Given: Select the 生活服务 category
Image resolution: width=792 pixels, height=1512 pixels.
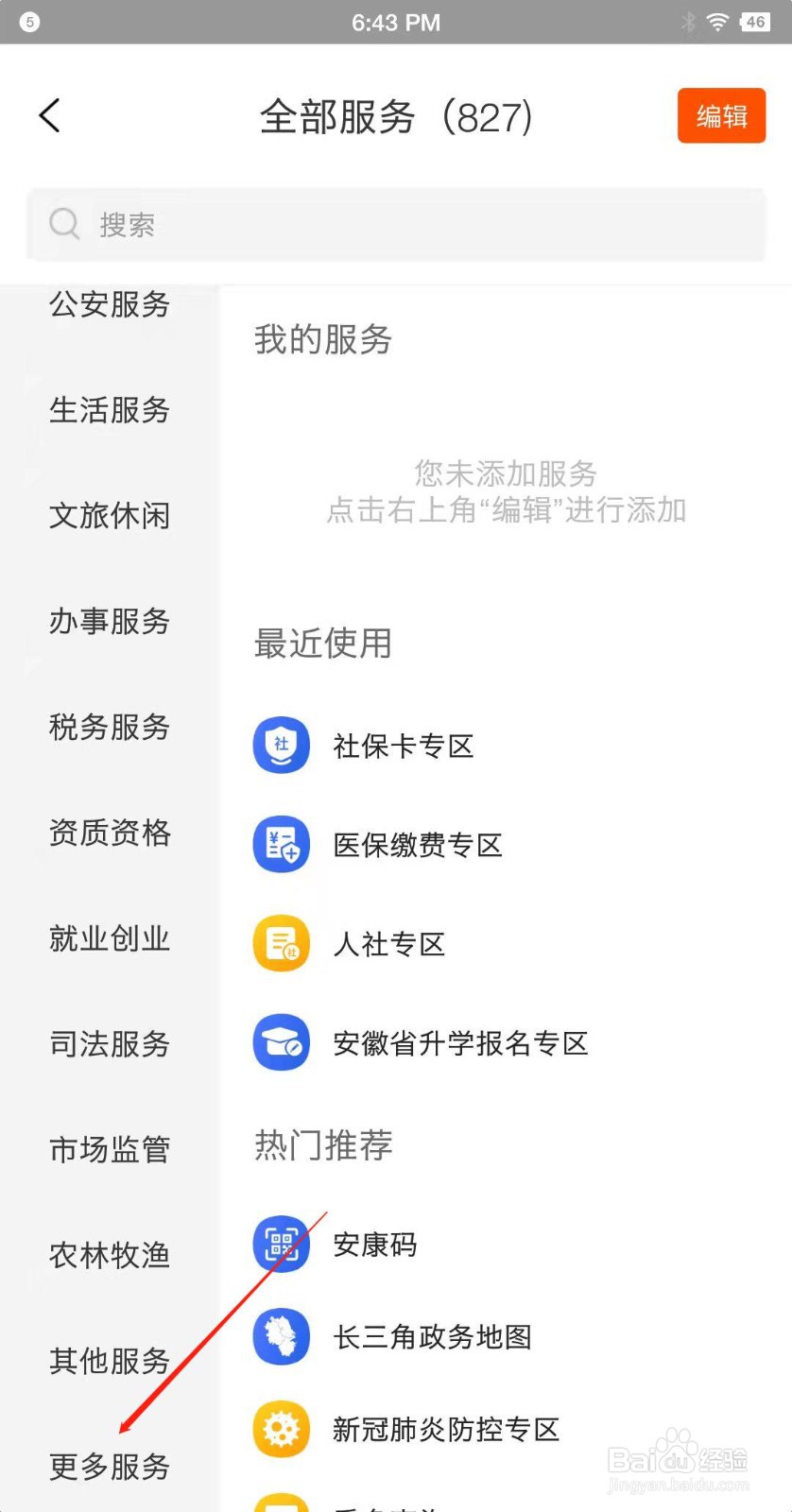Looking at the screenshot, I should [x=110, y=410].
